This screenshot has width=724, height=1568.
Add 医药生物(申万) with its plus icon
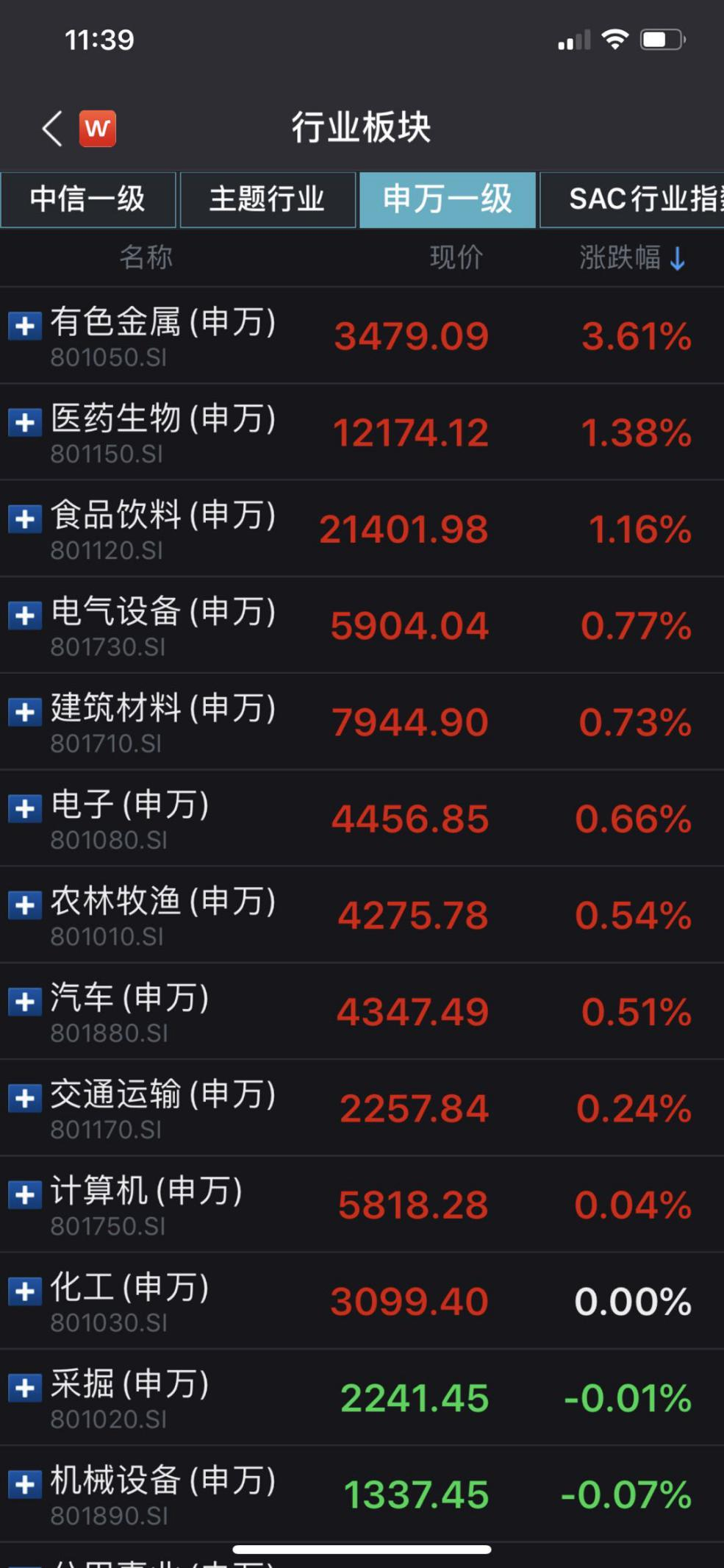[x=24, y=422]
